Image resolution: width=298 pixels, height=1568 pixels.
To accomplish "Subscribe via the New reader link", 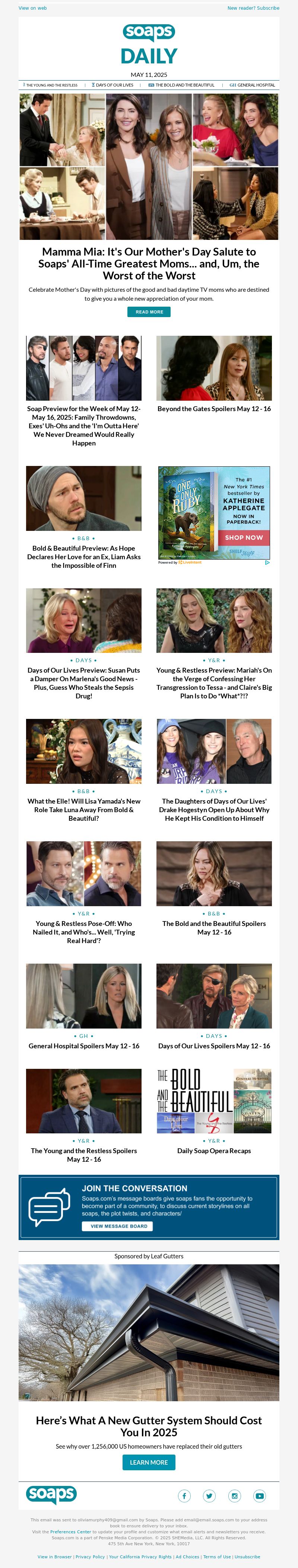I will coord(253,8).
